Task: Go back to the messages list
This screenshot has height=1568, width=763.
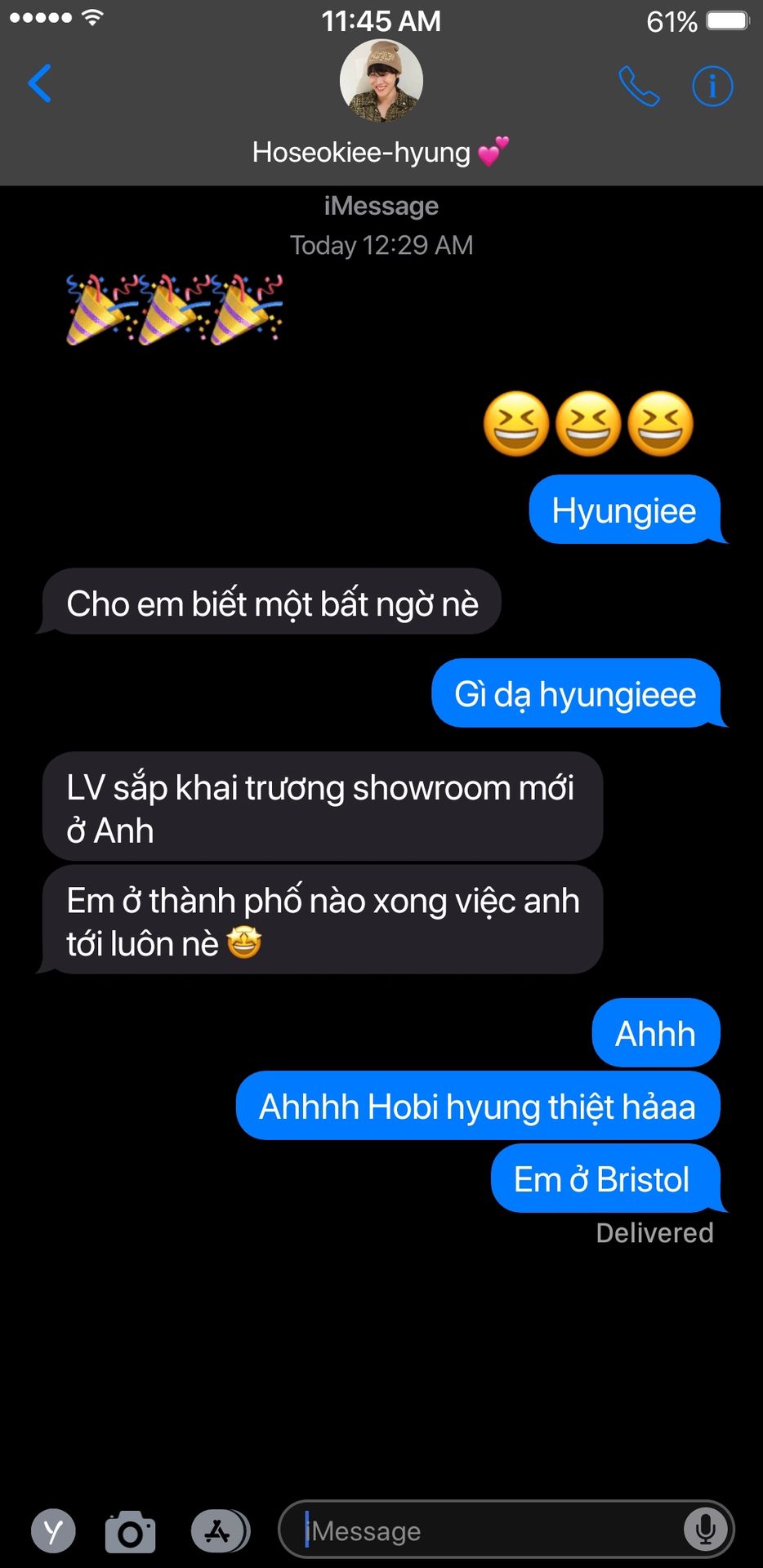Action: [x=39, y=83]
